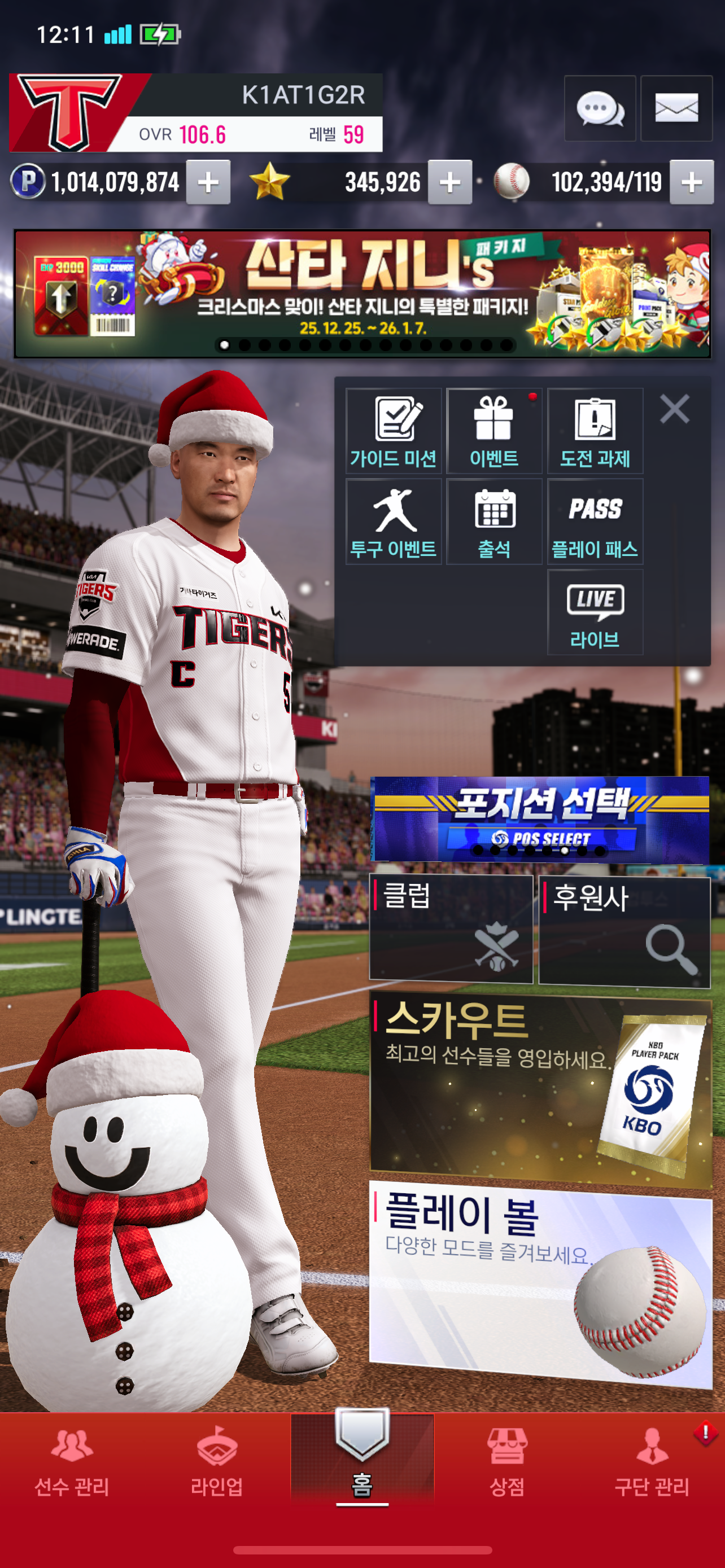The image size is (725, 1568).
Task: Open the chat speech bubble icon
Action: tap(600, 109)
